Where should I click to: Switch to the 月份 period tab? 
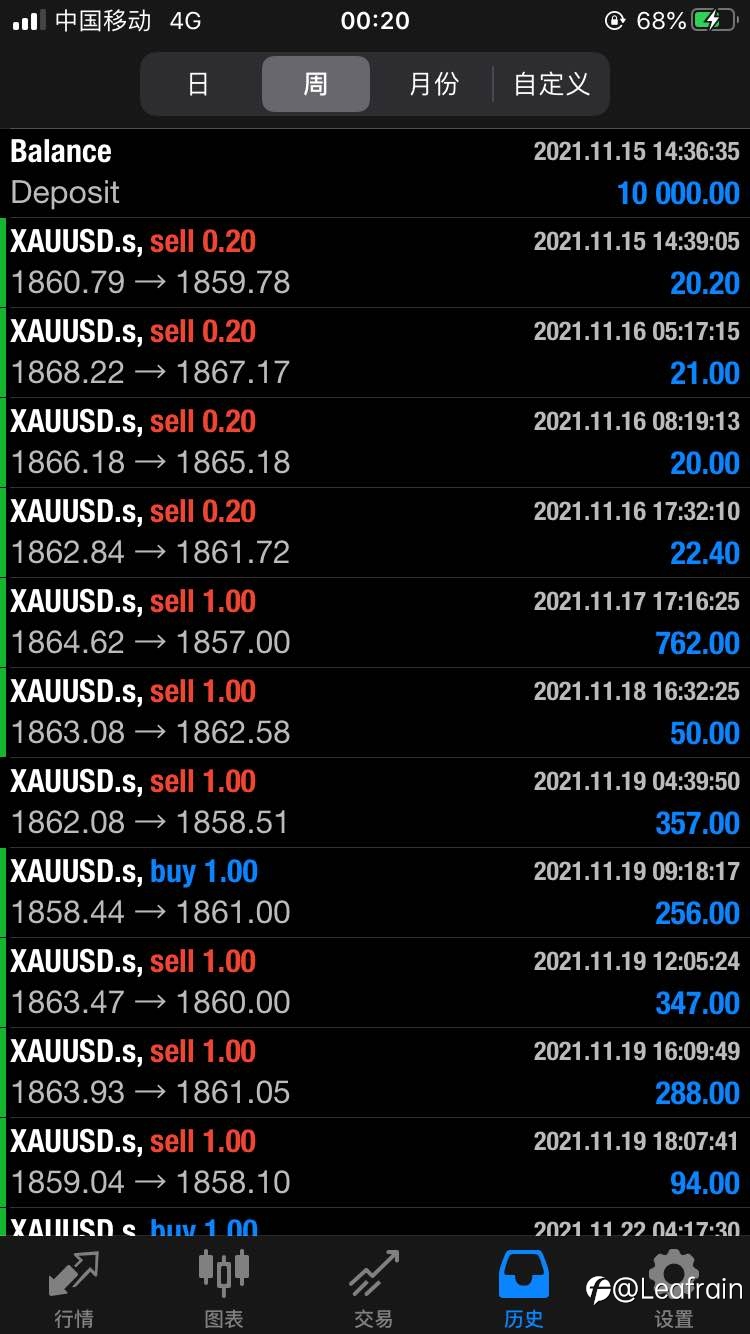click(x=433, y=84)
